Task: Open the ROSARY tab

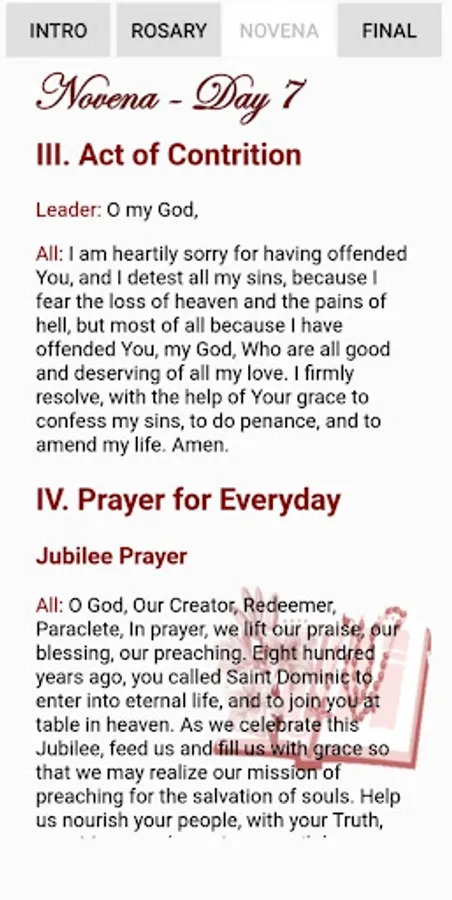Action: [169, 30]
